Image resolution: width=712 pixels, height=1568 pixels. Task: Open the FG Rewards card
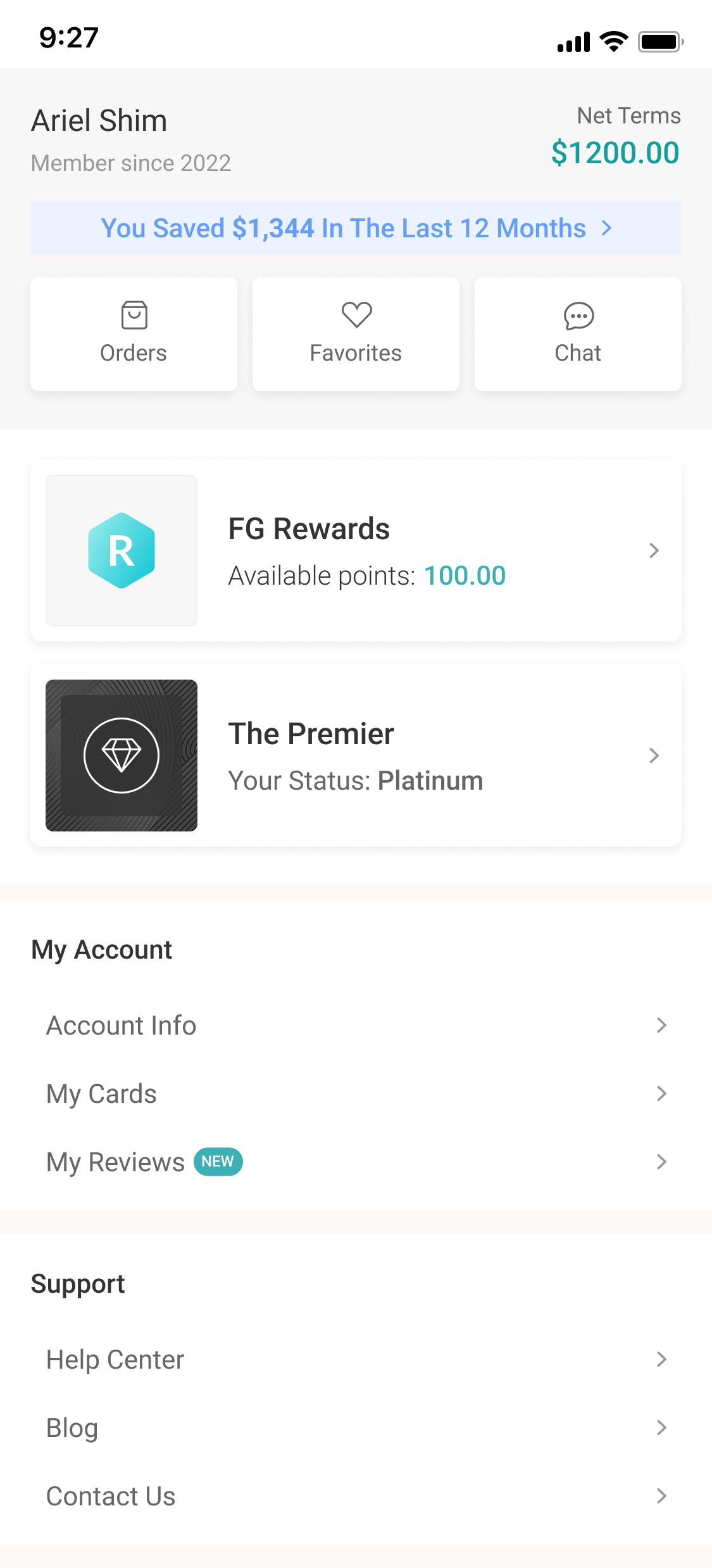click(356, 551)
